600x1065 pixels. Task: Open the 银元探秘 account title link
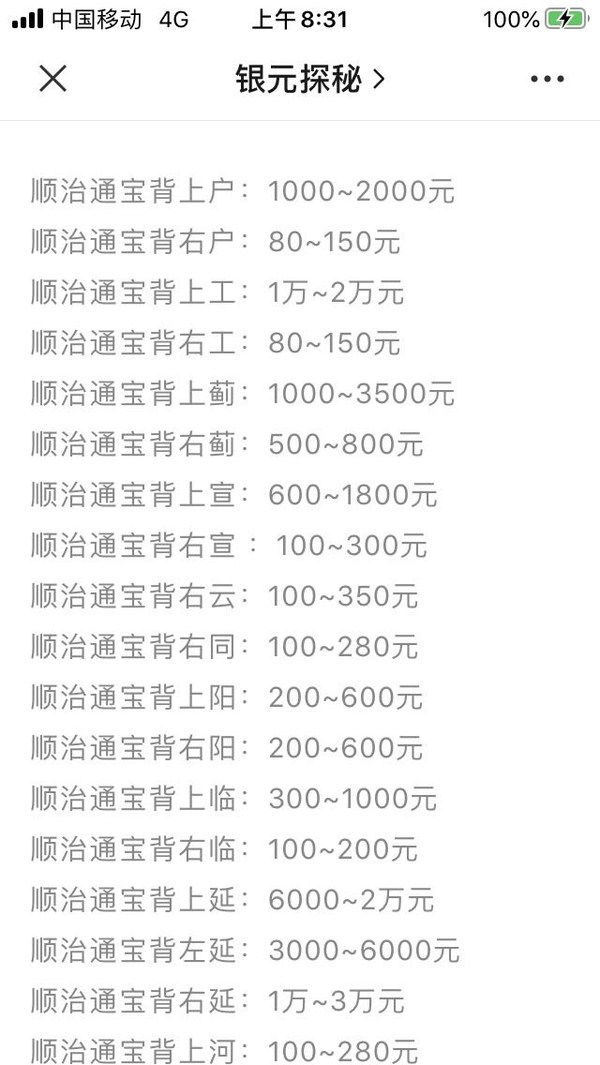click(311, 79)
